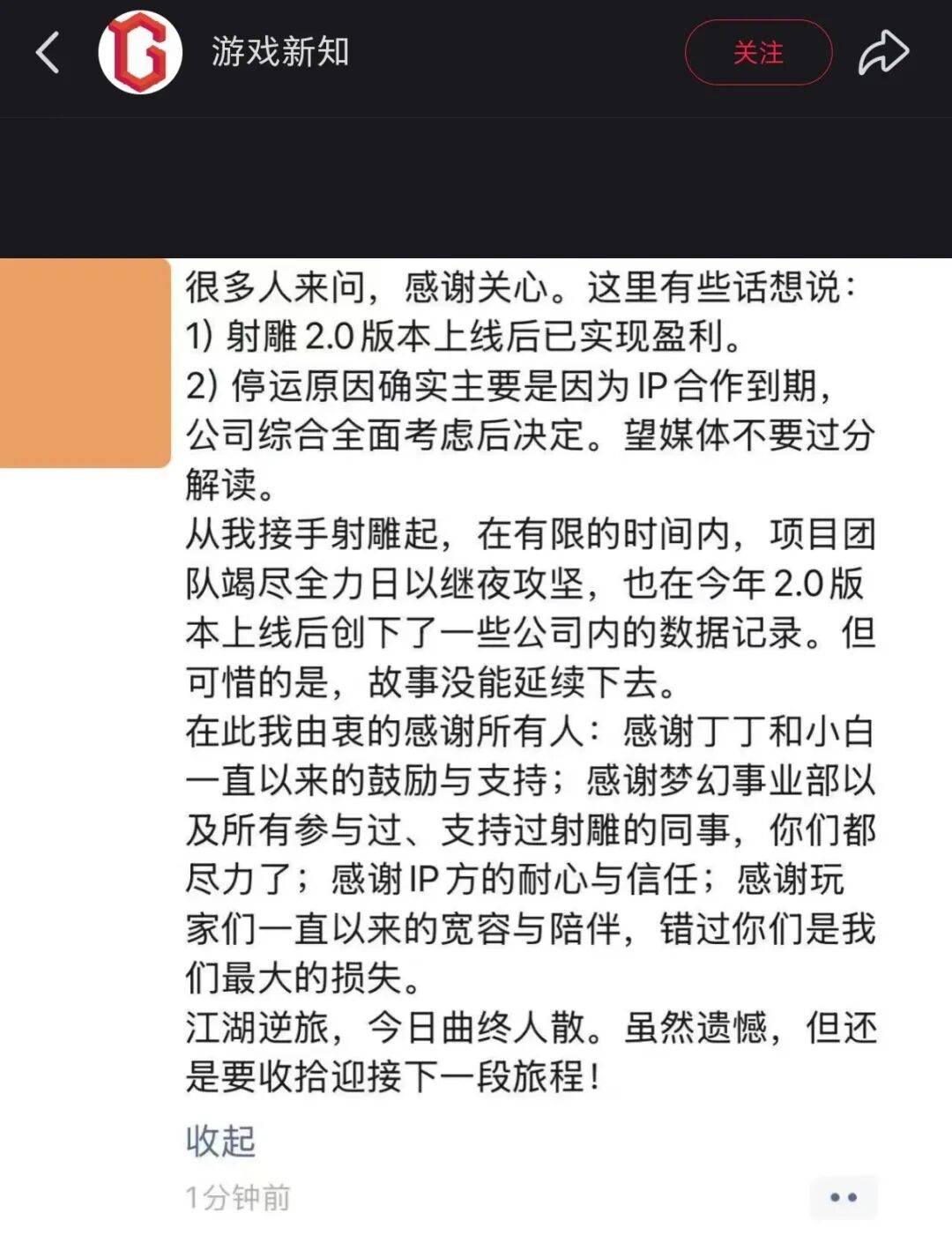Follow 游戏新知 with the 关注 button
Image resolution: width=952 pixels, height=1235 pixels.
tap(758, 53)
